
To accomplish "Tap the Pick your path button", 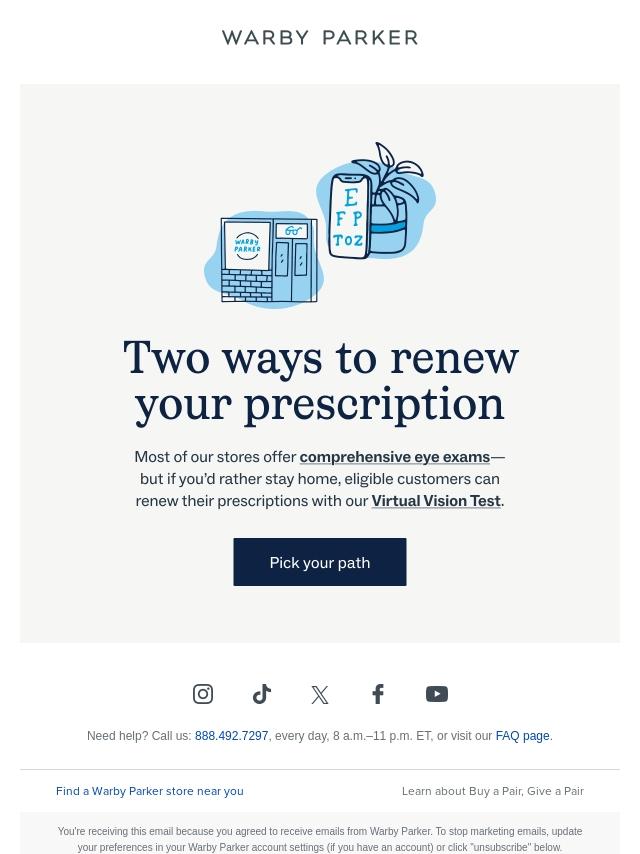I will [320, 562].
